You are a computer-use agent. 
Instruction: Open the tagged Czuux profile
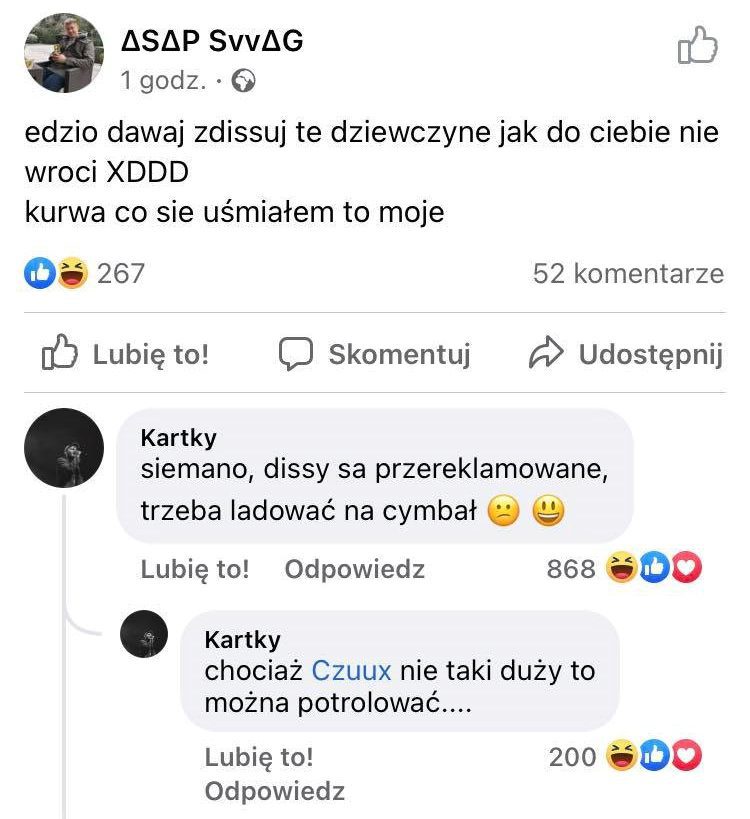coord(351,671)
